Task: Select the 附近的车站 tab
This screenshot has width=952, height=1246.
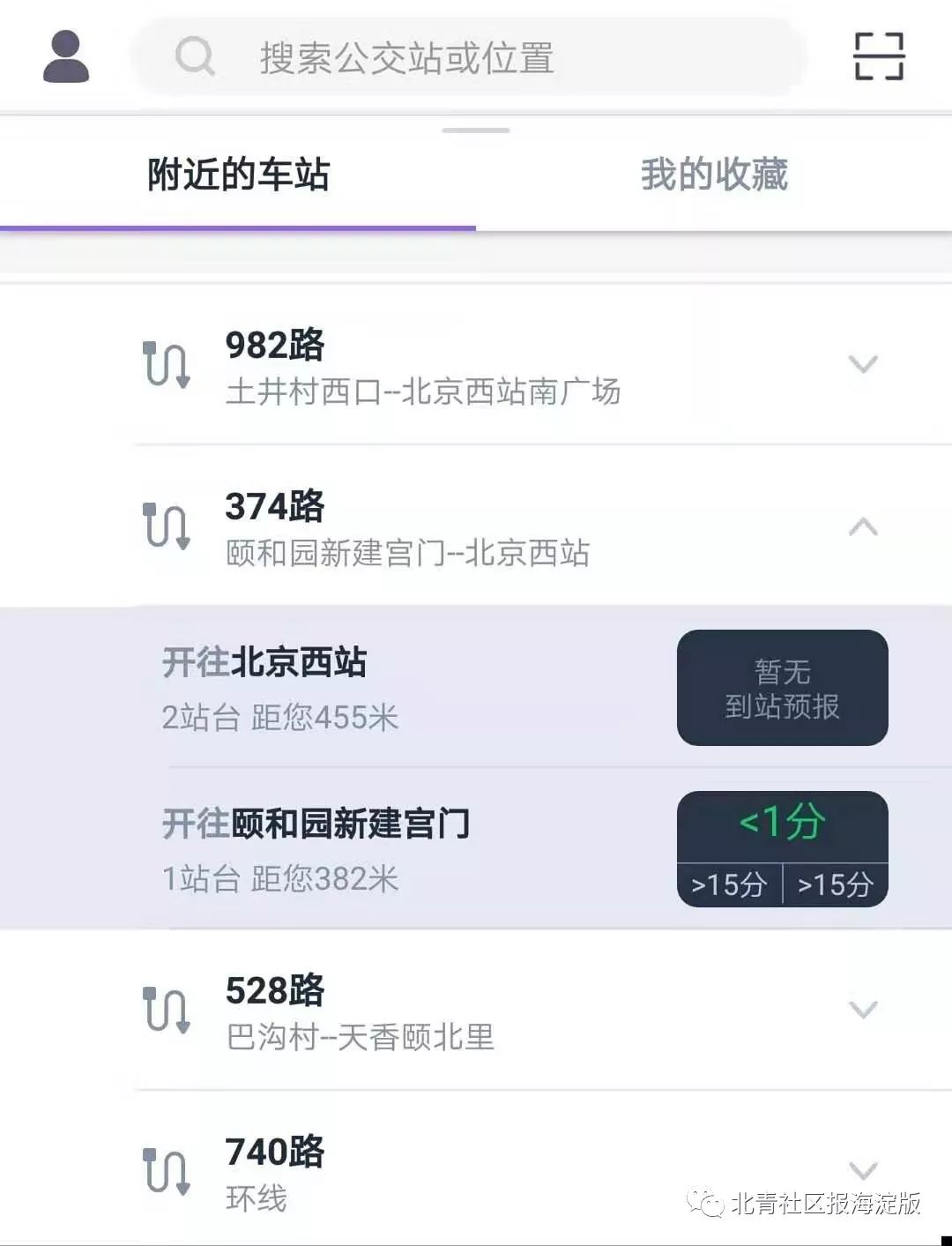Action: pyautogui.click(x=238, y=174)
